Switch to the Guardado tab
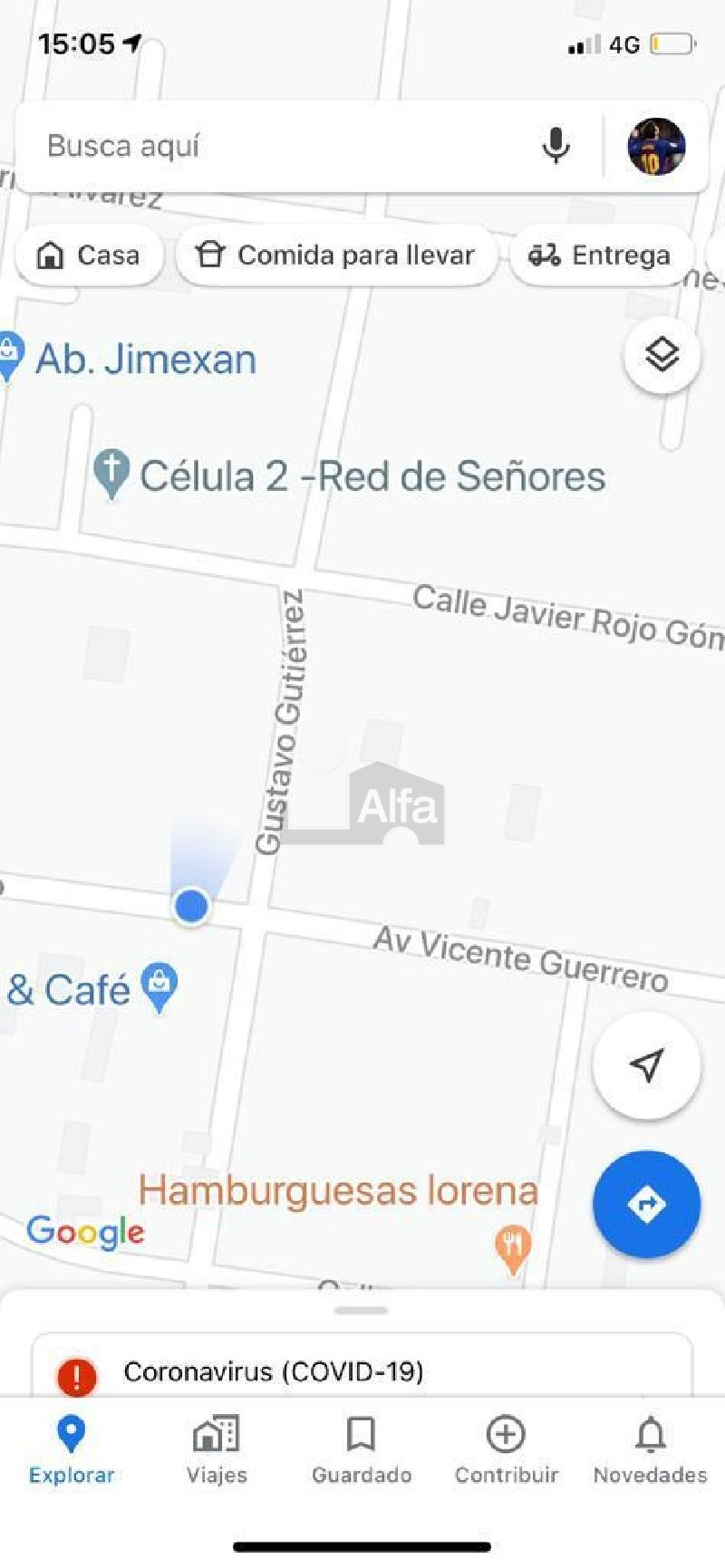 click(x=362, y=1450)
